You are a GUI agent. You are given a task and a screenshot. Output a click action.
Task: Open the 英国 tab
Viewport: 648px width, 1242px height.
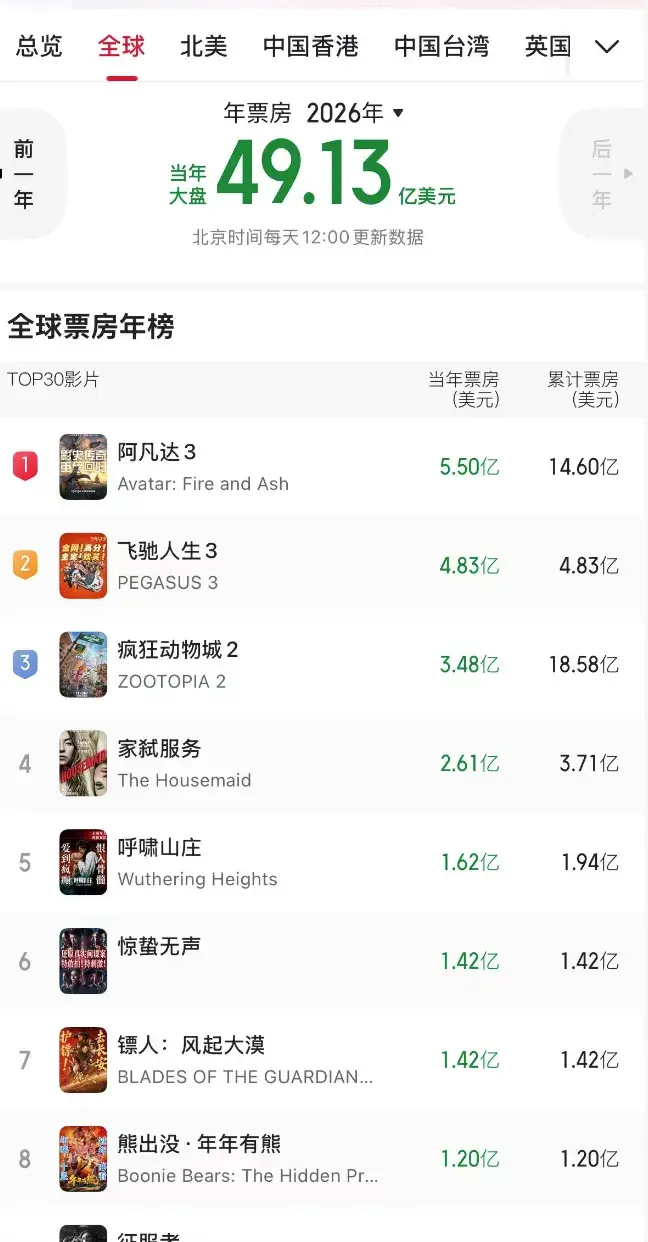[547, 46]
